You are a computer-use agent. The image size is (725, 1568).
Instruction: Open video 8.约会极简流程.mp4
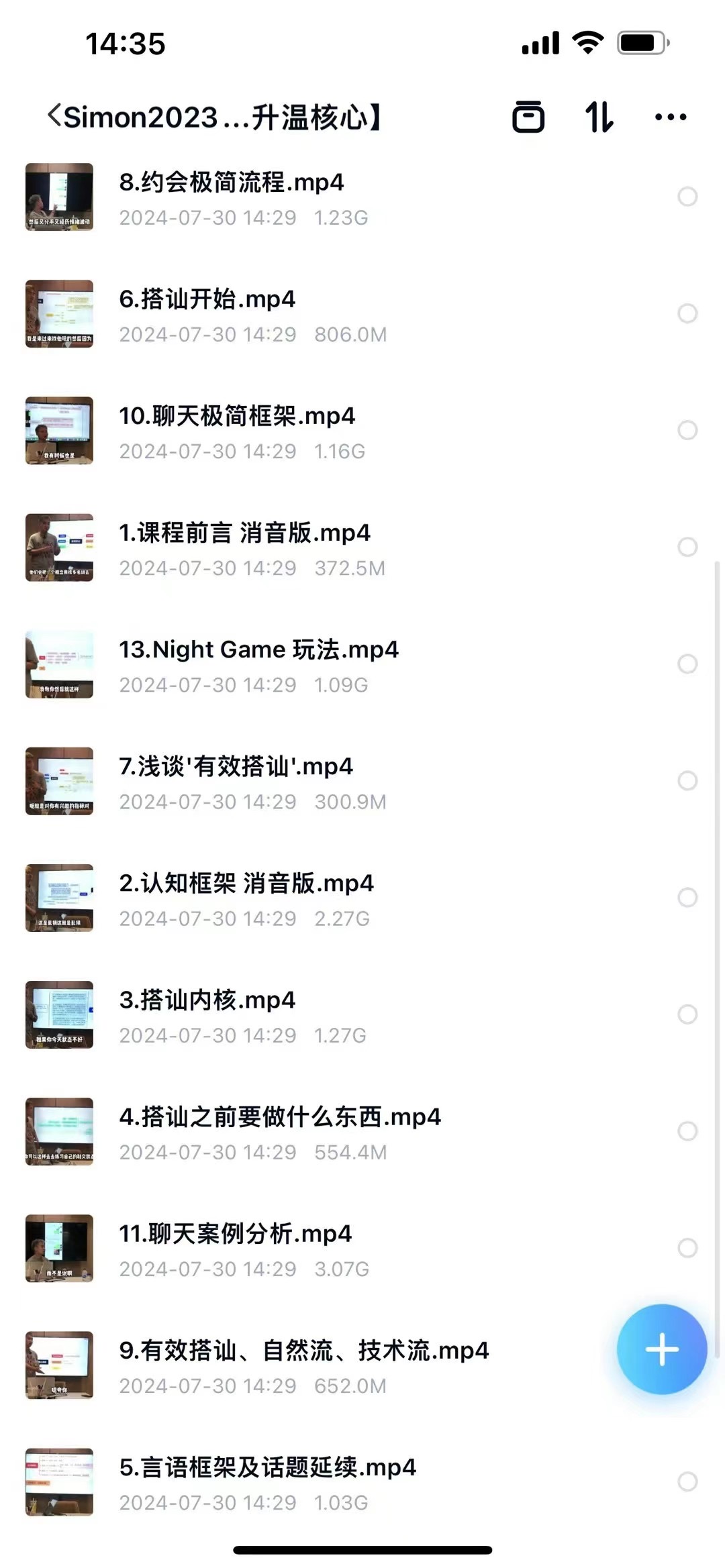click(x=232, y=182)
